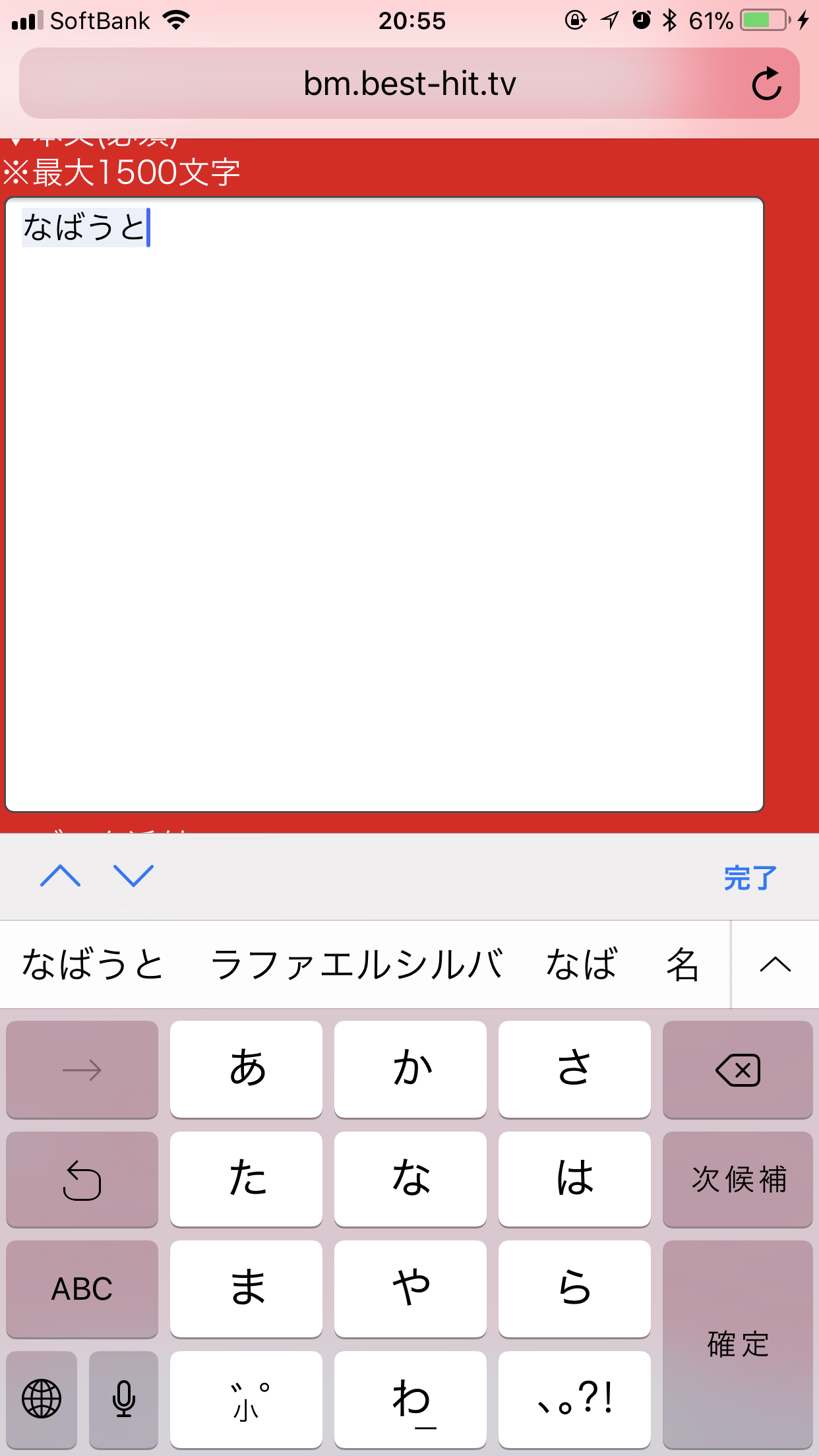This screenshot has height=1456, width=819.
Task: Select the 名 kanji candidate
Action: (682, 965)
